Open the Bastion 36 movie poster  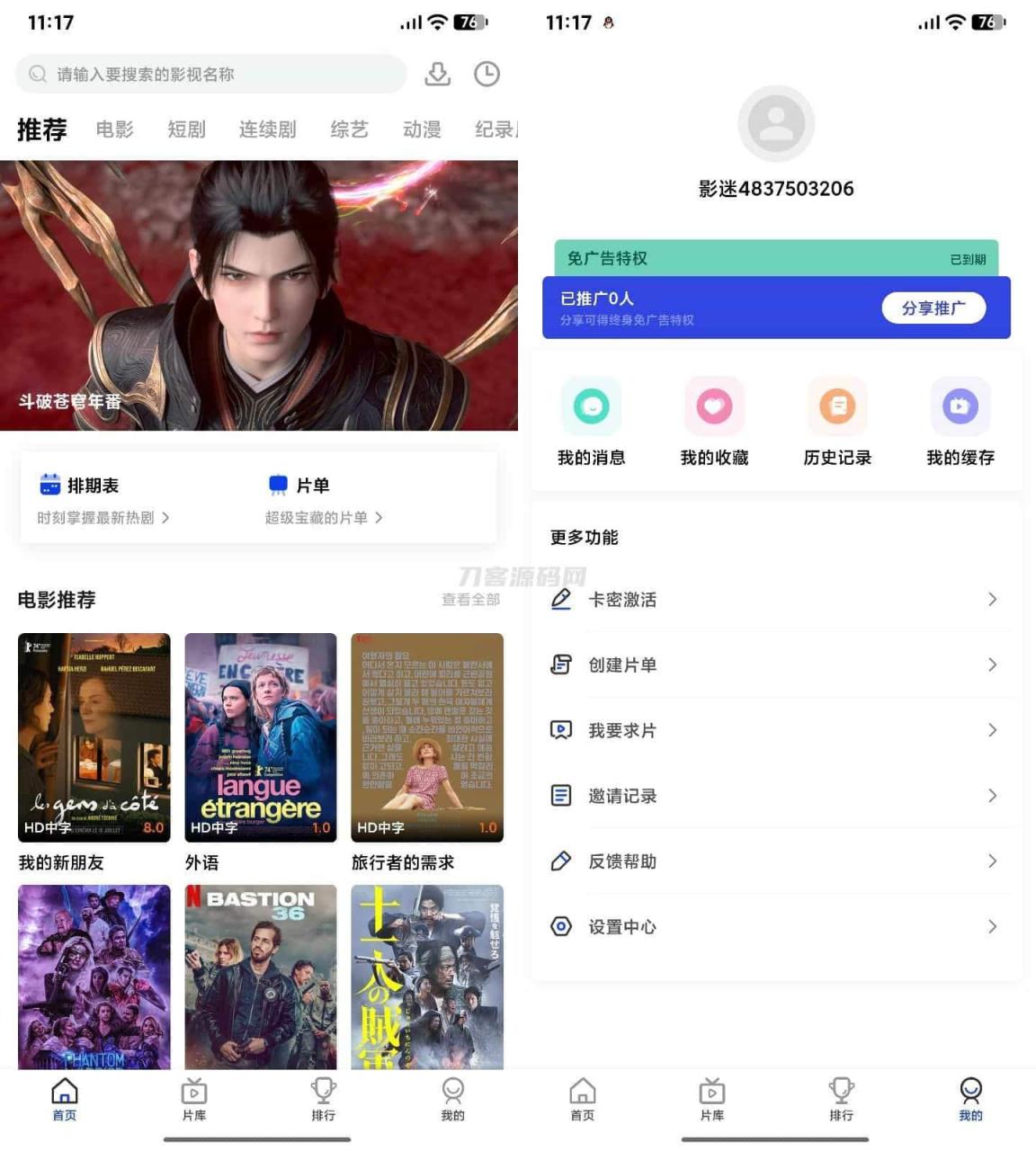pyautogui.click(x=260, y=978)
